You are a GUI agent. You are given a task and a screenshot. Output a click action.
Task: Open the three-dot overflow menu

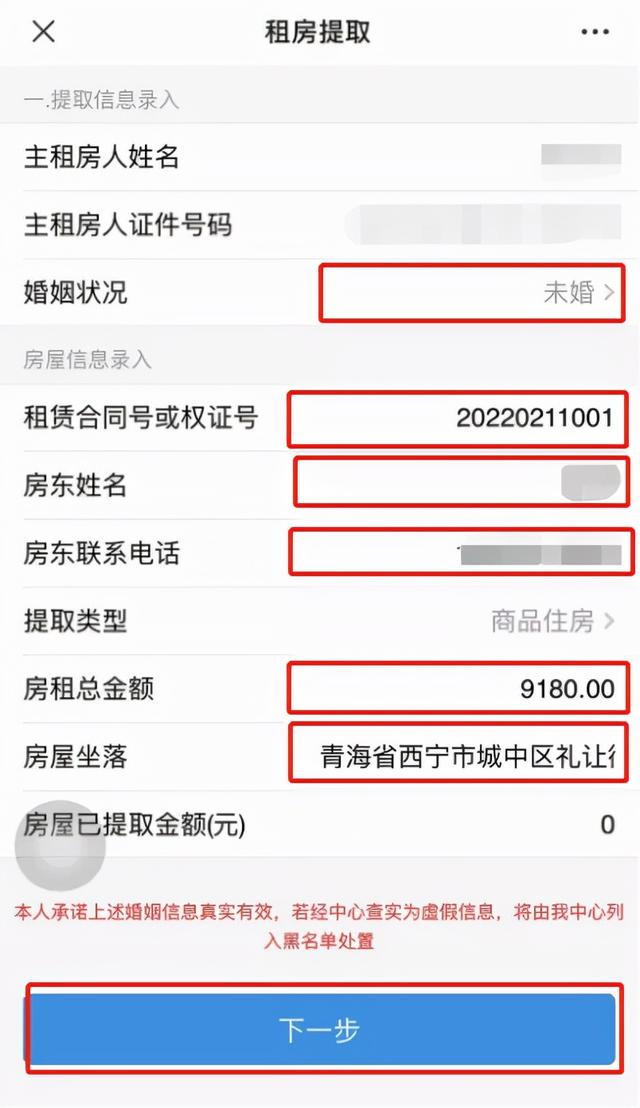point(595,32)
